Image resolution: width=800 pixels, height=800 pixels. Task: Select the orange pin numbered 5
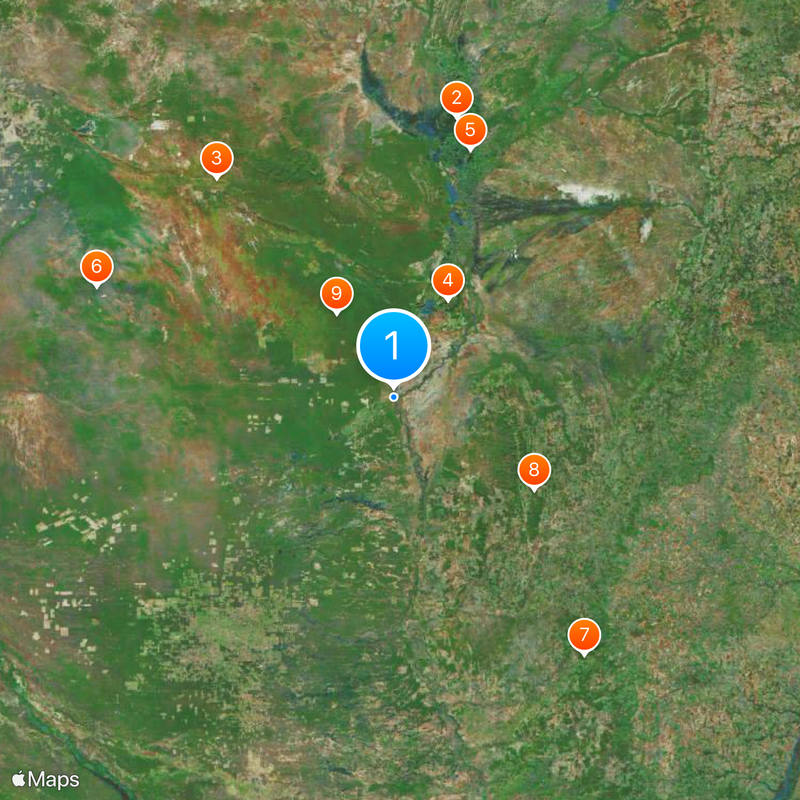(x=470, y=130)
